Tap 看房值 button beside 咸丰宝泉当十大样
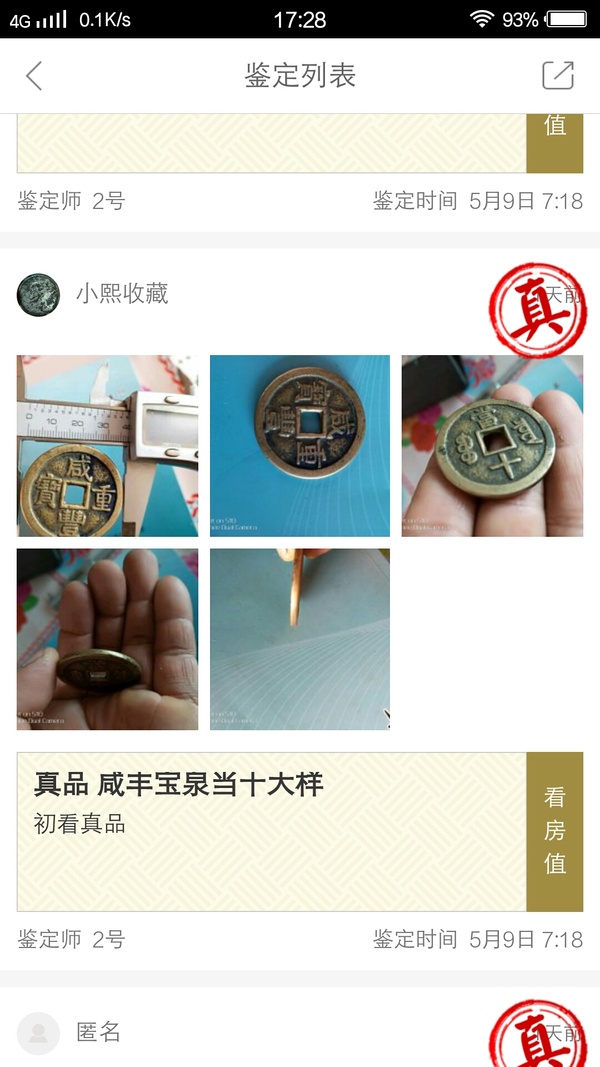Viewport: 600px width, 1067px height. click(555, 831)
